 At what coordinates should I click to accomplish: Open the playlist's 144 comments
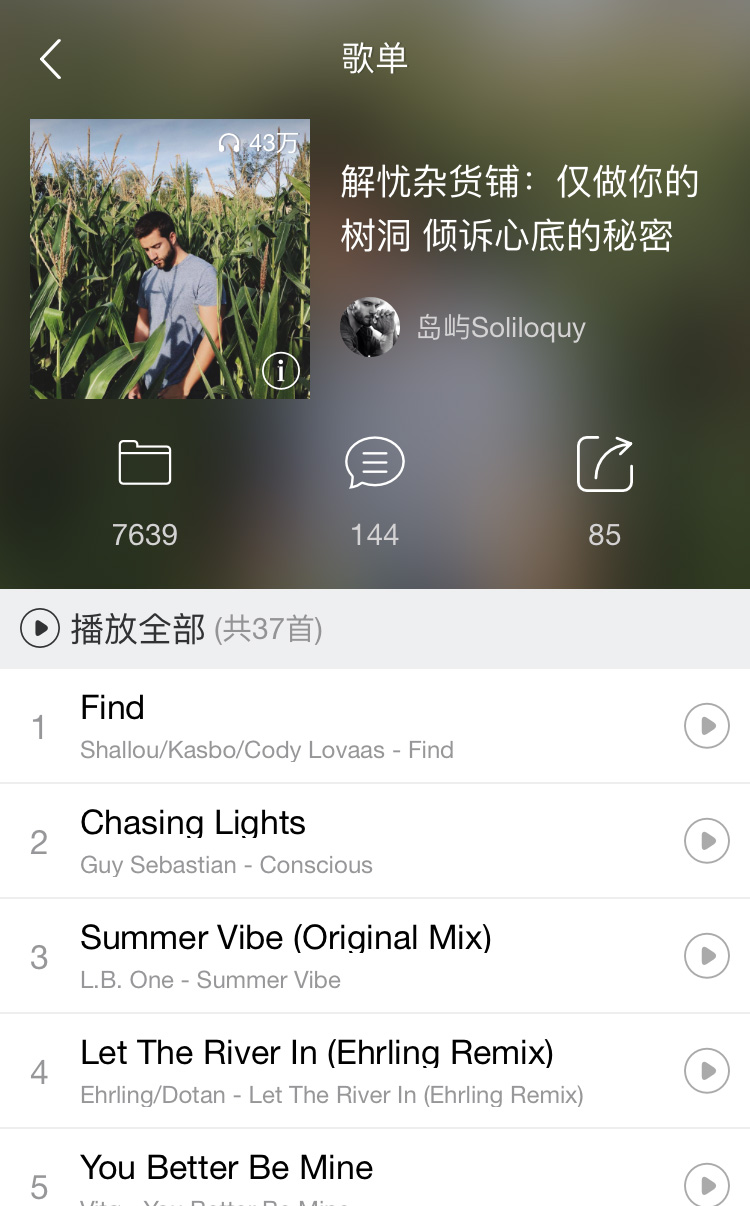click(x=374, y=463)
